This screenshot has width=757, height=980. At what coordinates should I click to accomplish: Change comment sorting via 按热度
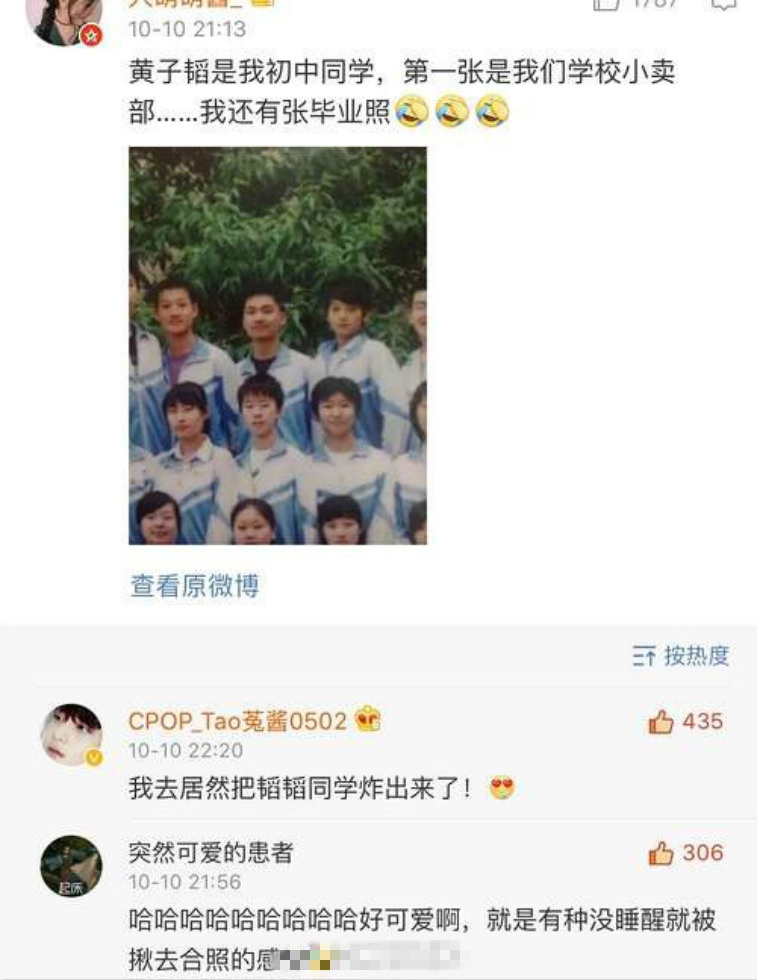[681, 656]
